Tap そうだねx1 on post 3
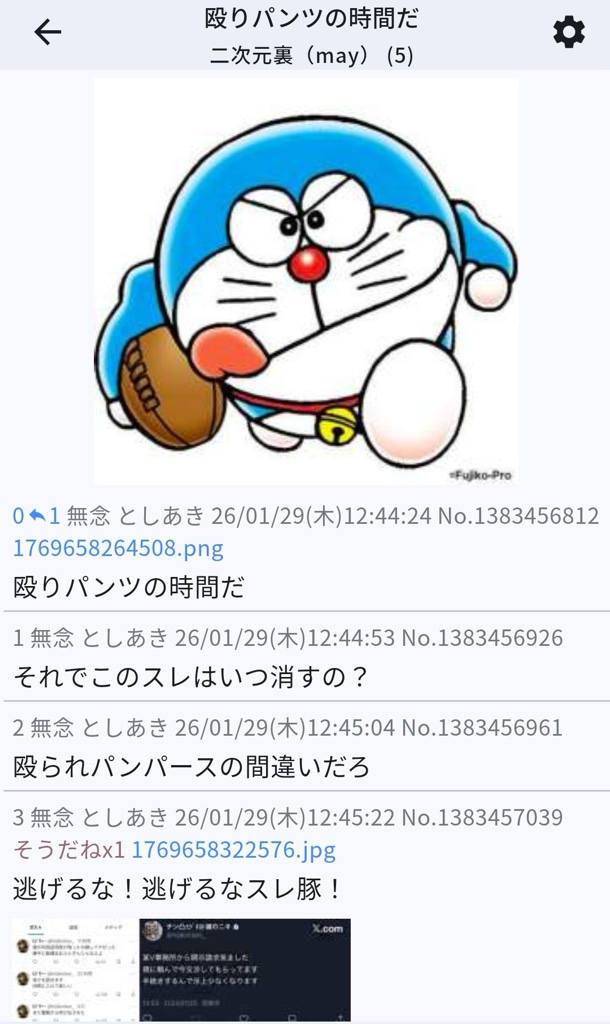610x1024 pixels. [x=68, y=851]
